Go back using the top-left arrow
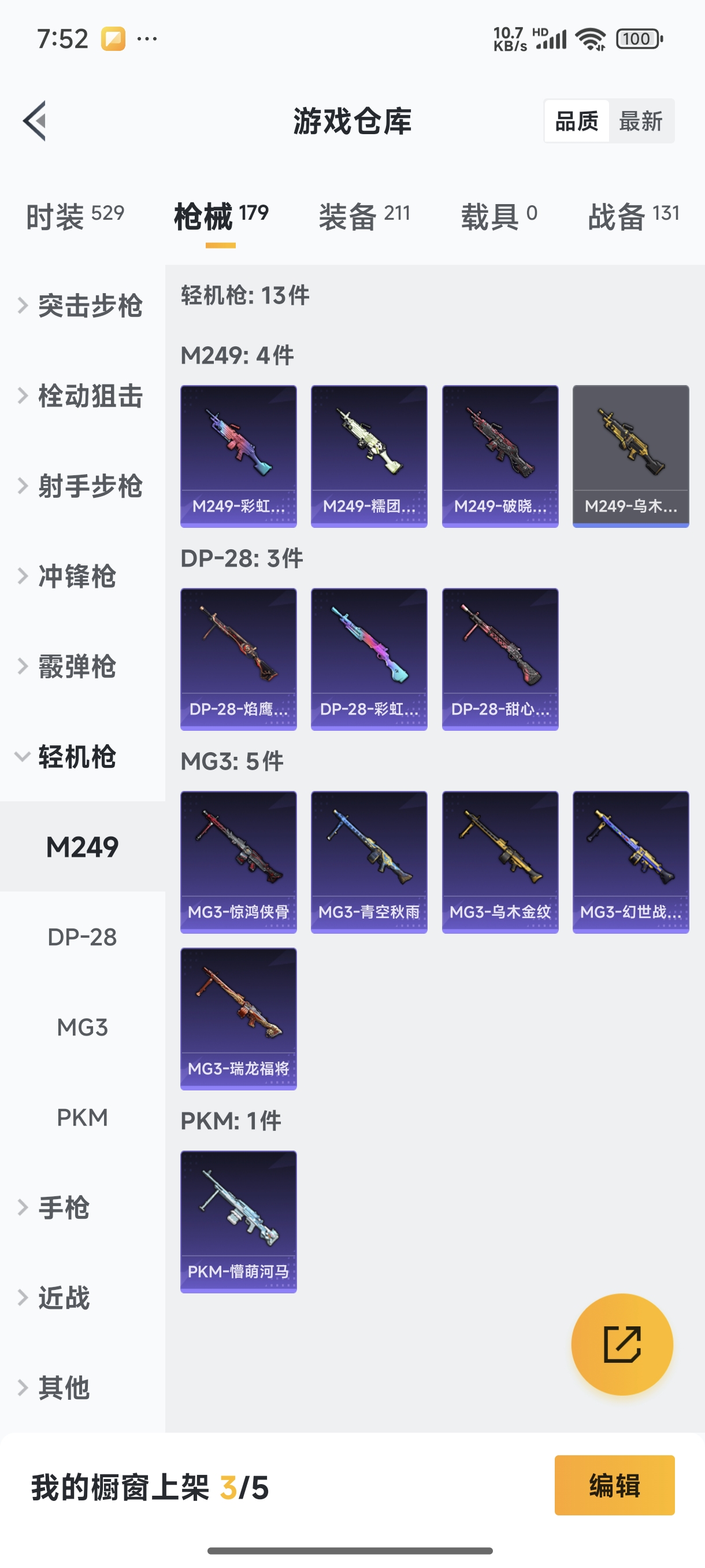 [x=35, y=120]
